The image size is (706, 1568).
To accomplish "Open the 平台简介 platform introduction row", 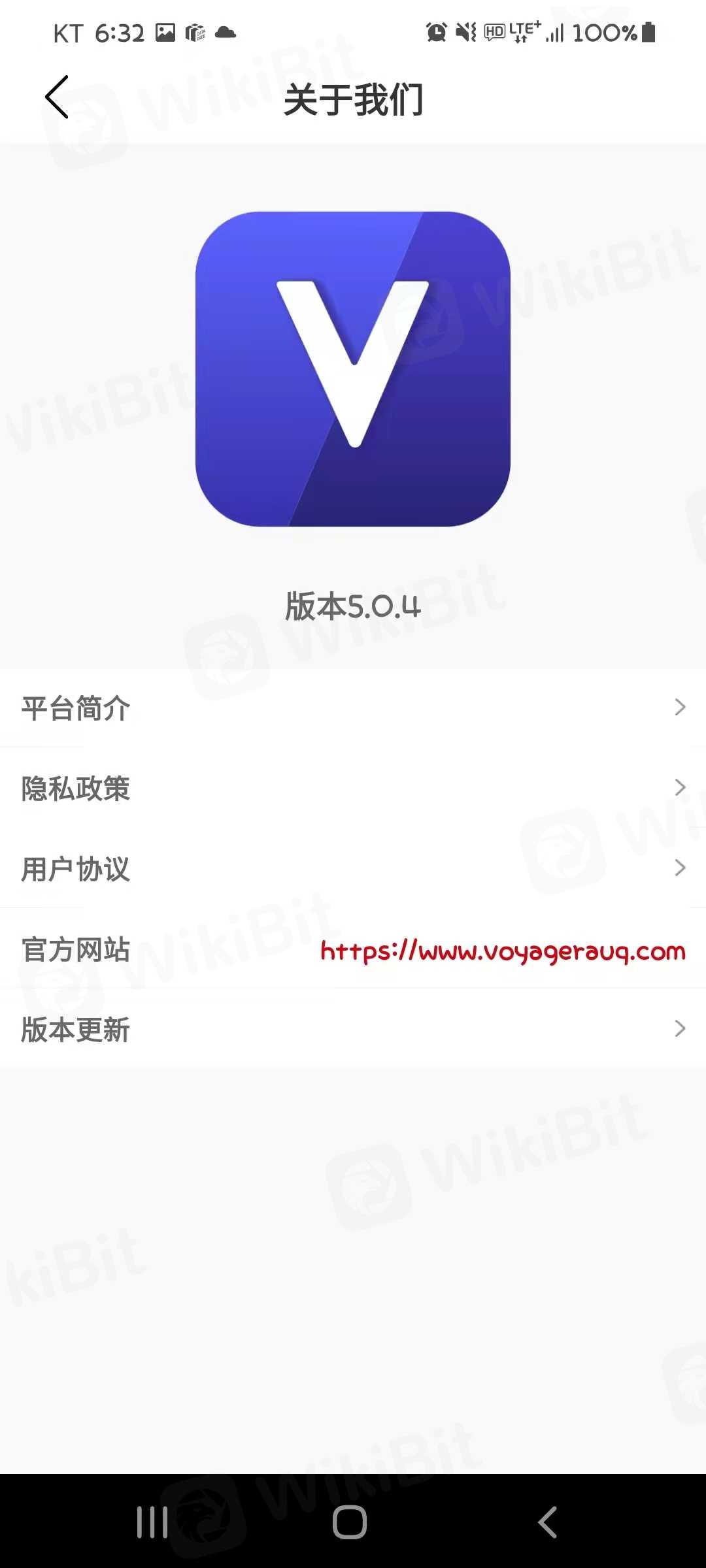I will (353, 708).
